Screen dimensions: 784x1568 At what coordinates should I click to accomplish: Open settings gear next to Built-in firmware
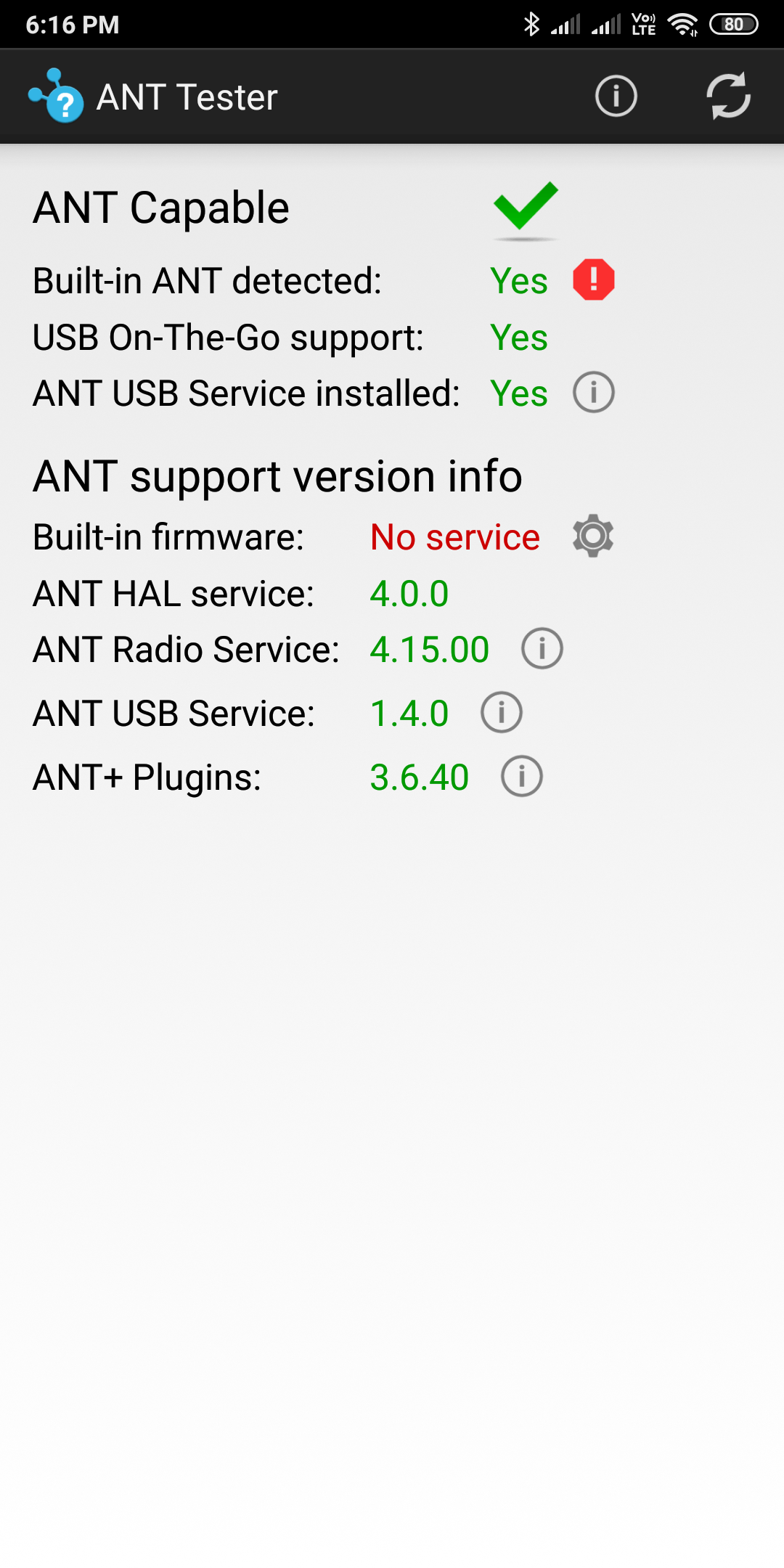(x=593, y=536)
